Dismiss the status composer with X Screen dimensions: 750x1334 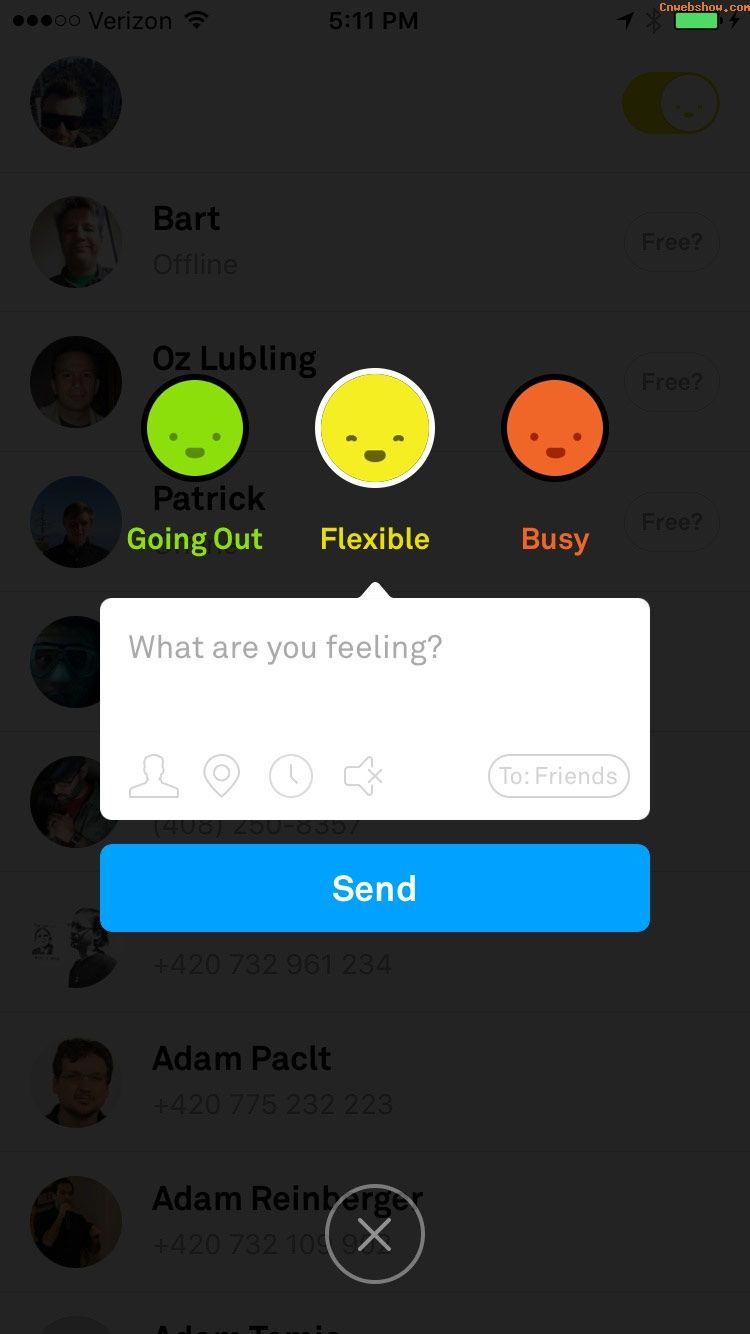375,1235
